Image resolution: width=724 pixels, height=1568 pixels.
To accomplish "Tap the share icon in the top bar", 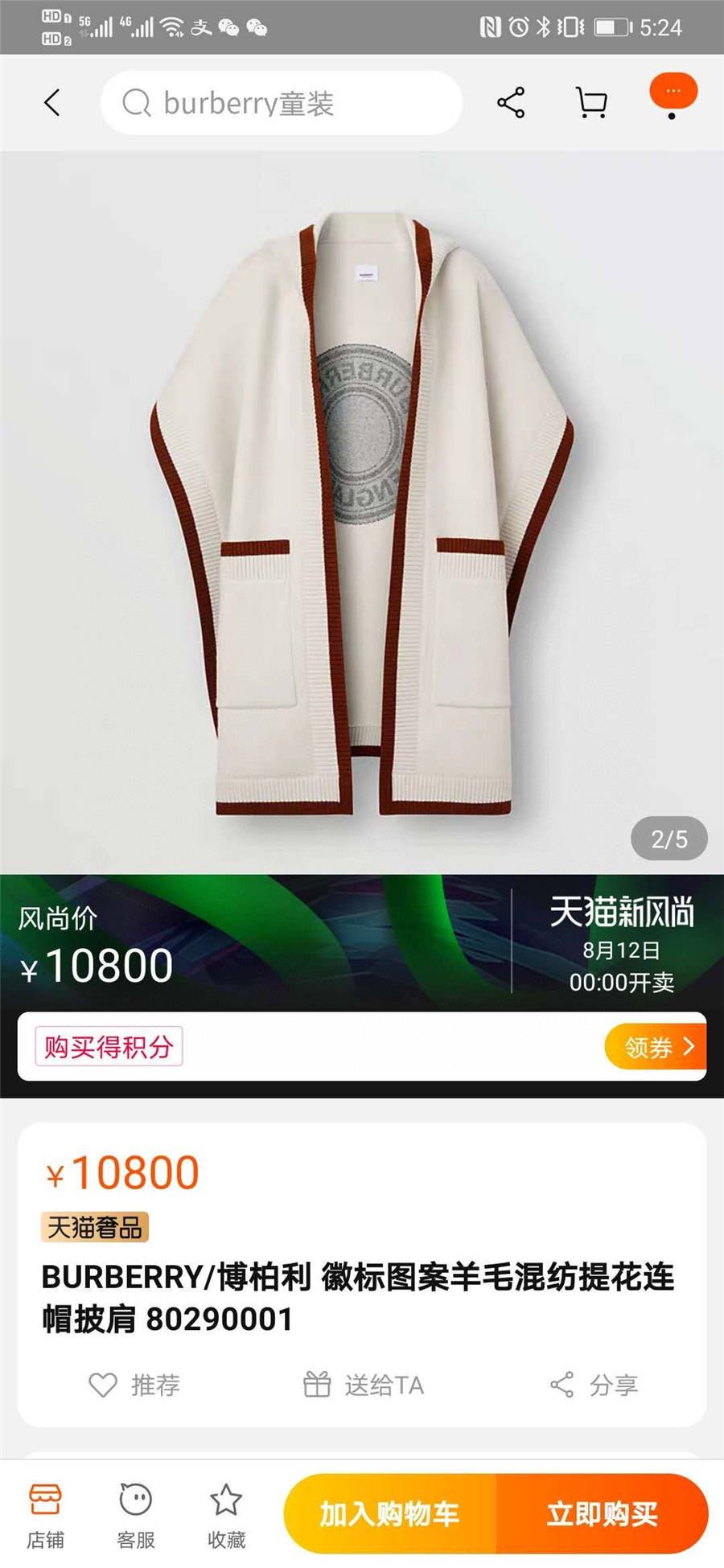I will pyautogui.click(x=511, y=103).
